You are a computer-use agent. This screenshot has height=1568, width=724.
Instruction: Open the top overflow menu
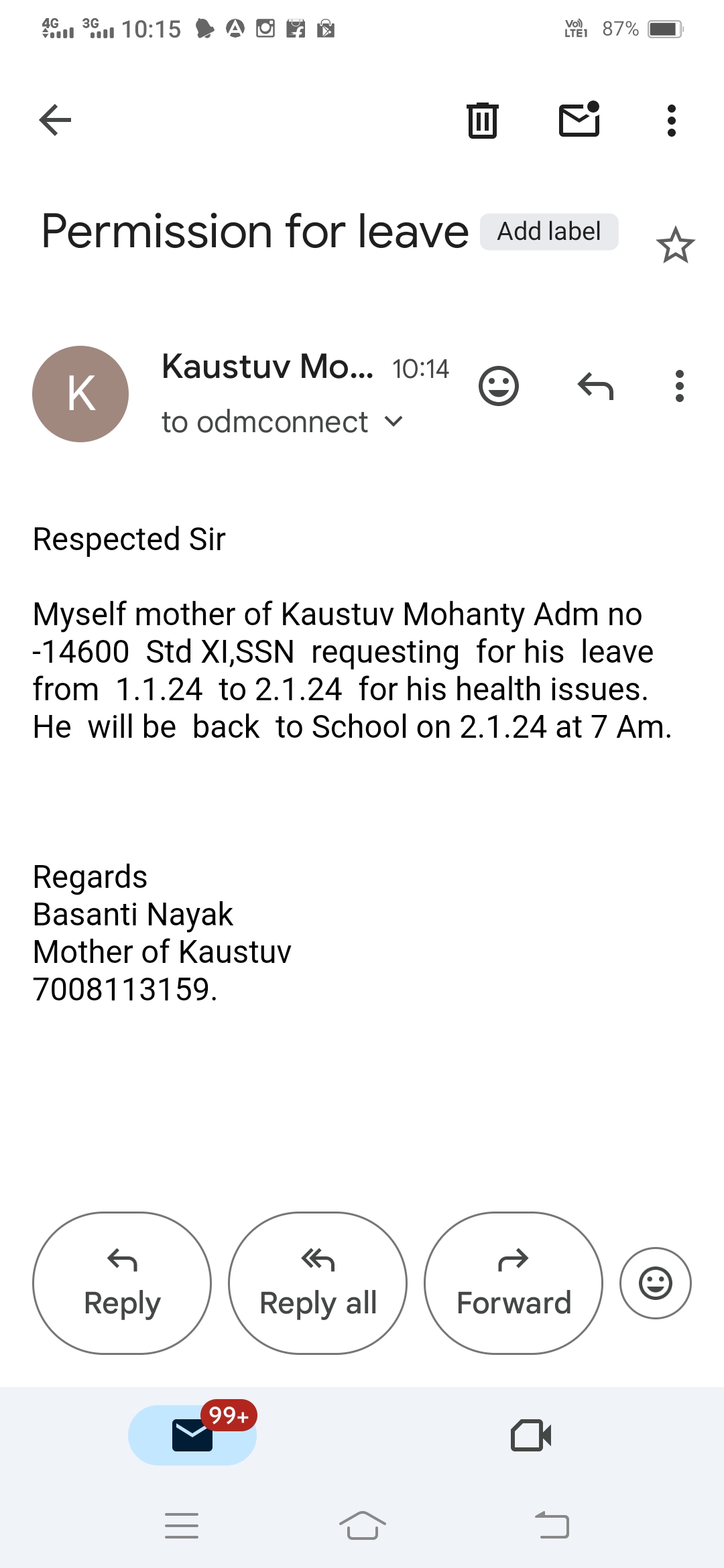click(x=671, y=121)
